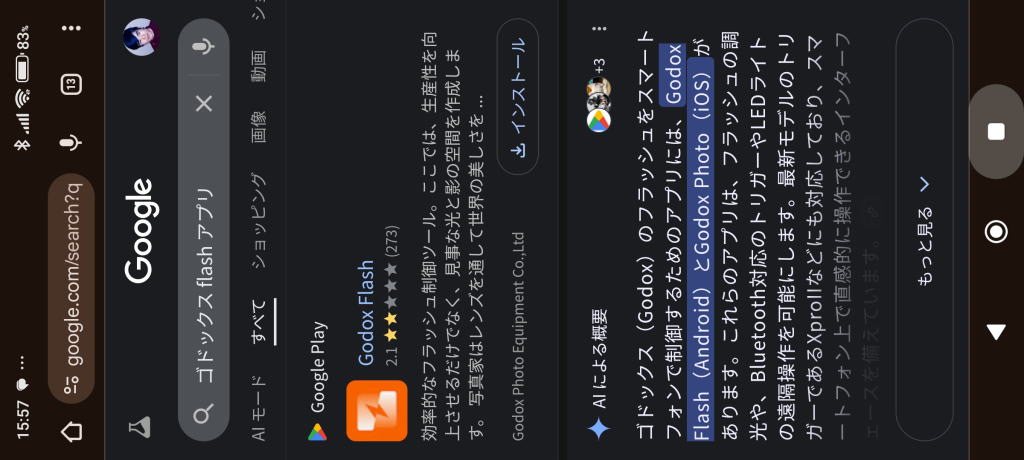Screen dimensions: 1024x460
Task: Tap the google.com address bar
Action: click(x=71, y=290)
